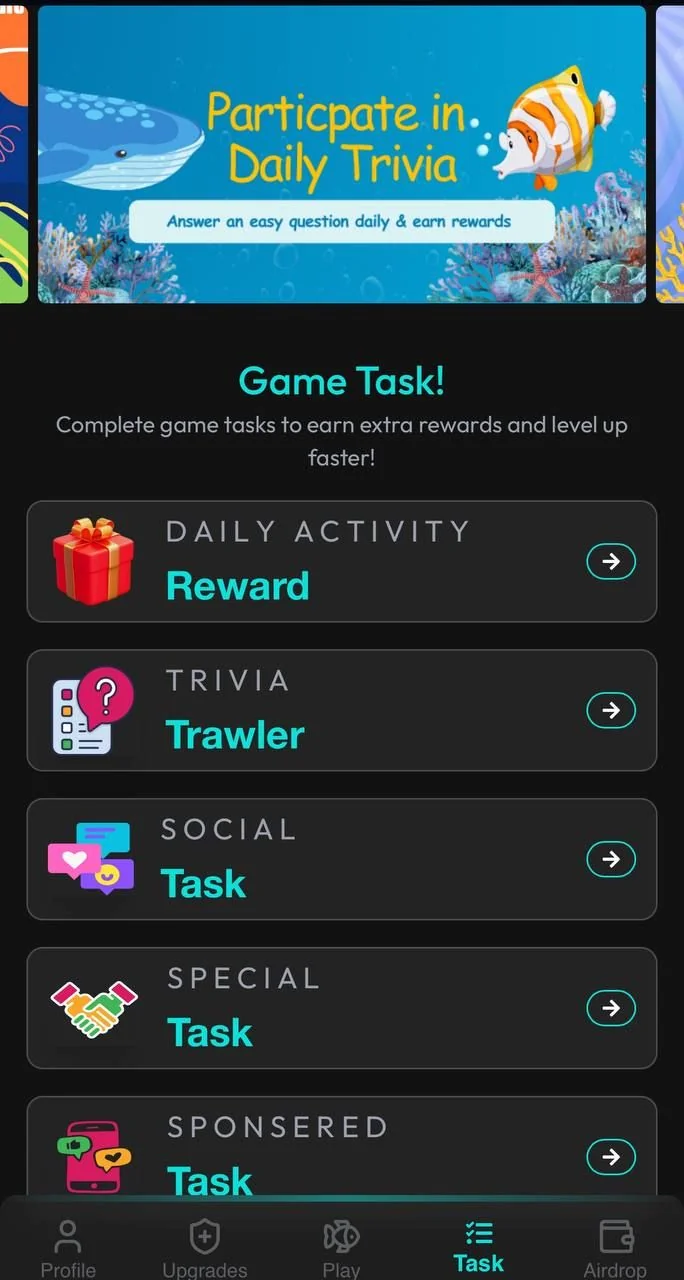Switch to the Upgrades tab

pos(205,1248)
